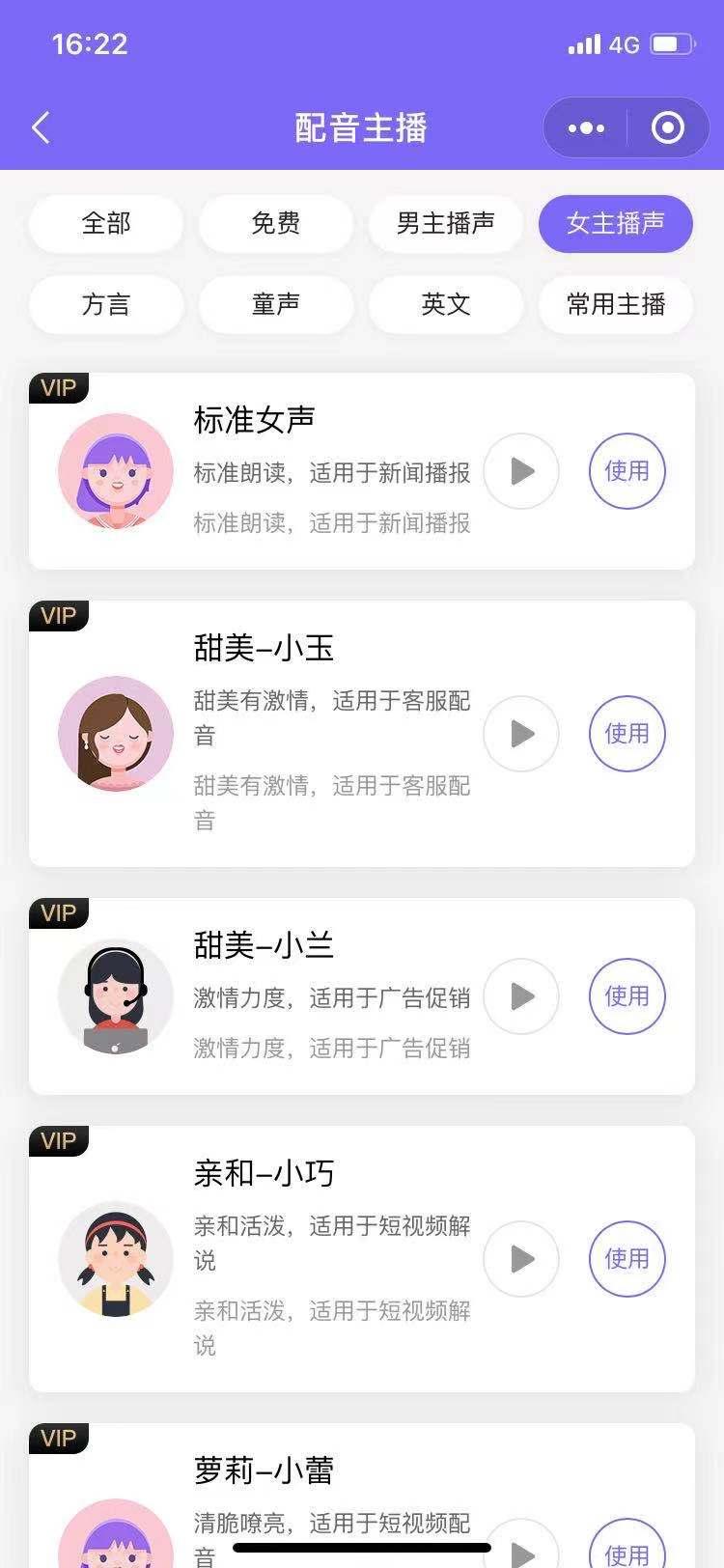Switch to 男主播声 category

446,223
